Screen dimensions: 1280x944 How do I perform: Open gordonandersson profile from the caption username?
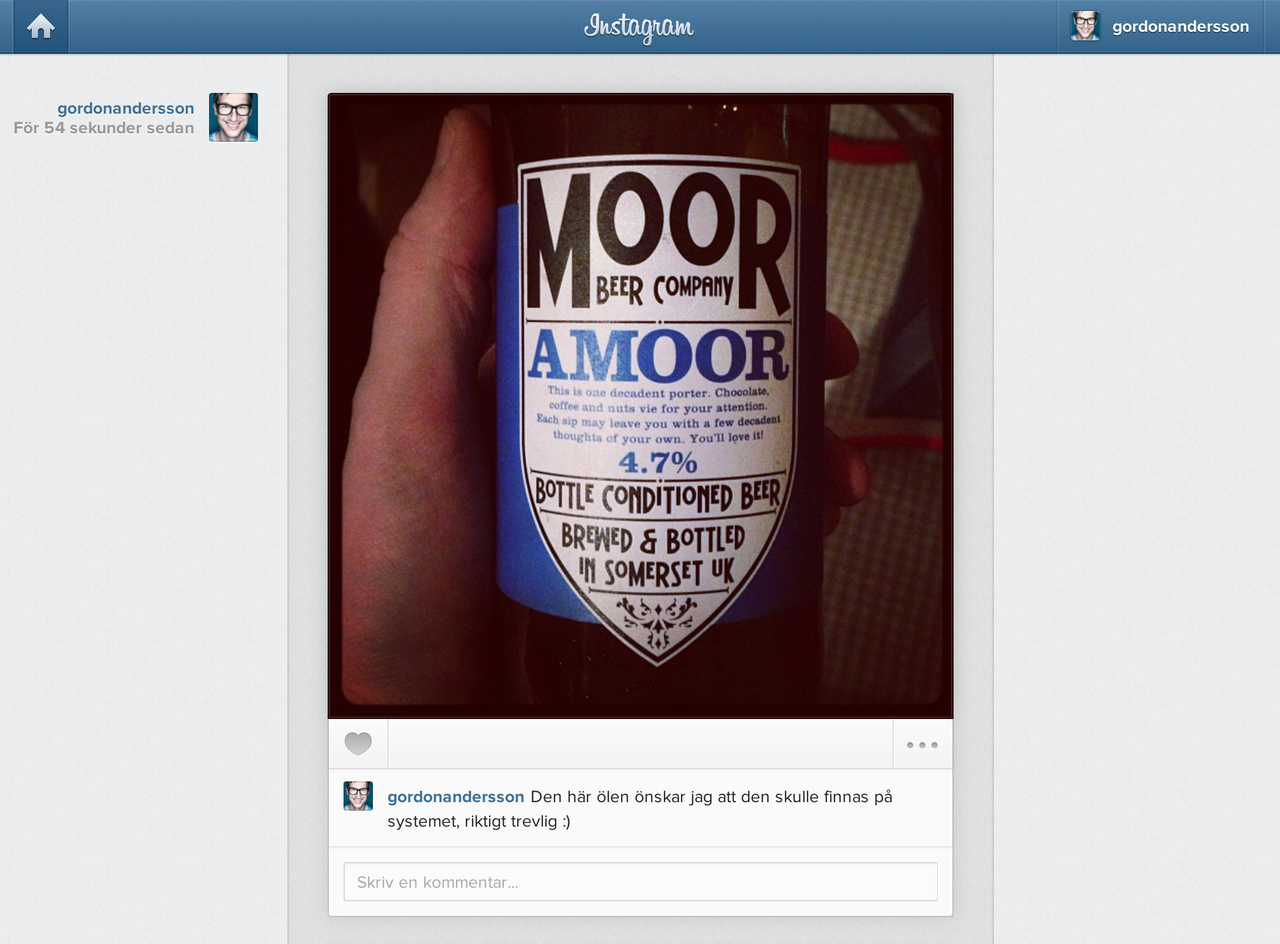click(455, 797)
